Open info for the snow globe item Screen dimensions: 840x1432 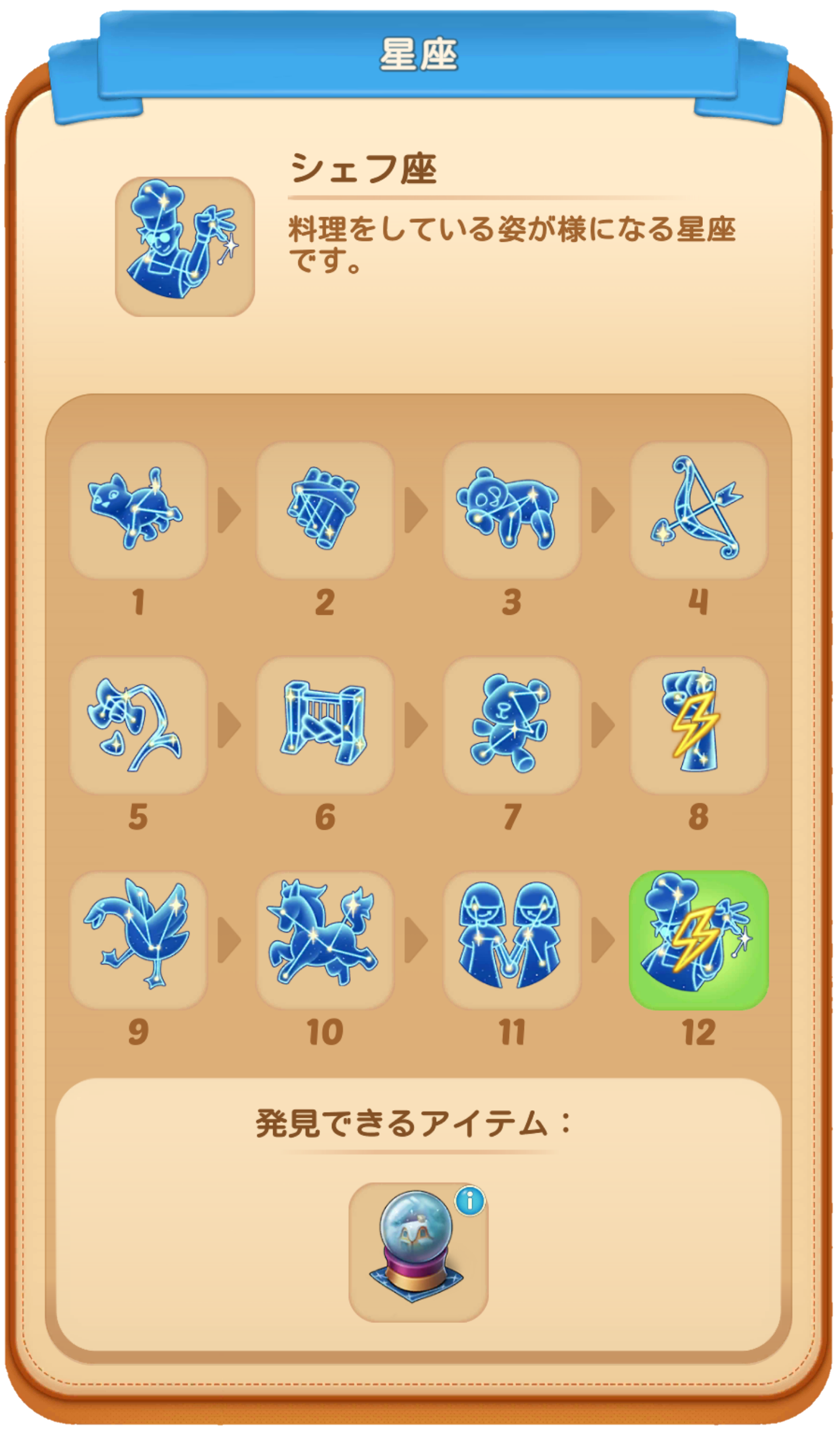[x=470, y=1201]
